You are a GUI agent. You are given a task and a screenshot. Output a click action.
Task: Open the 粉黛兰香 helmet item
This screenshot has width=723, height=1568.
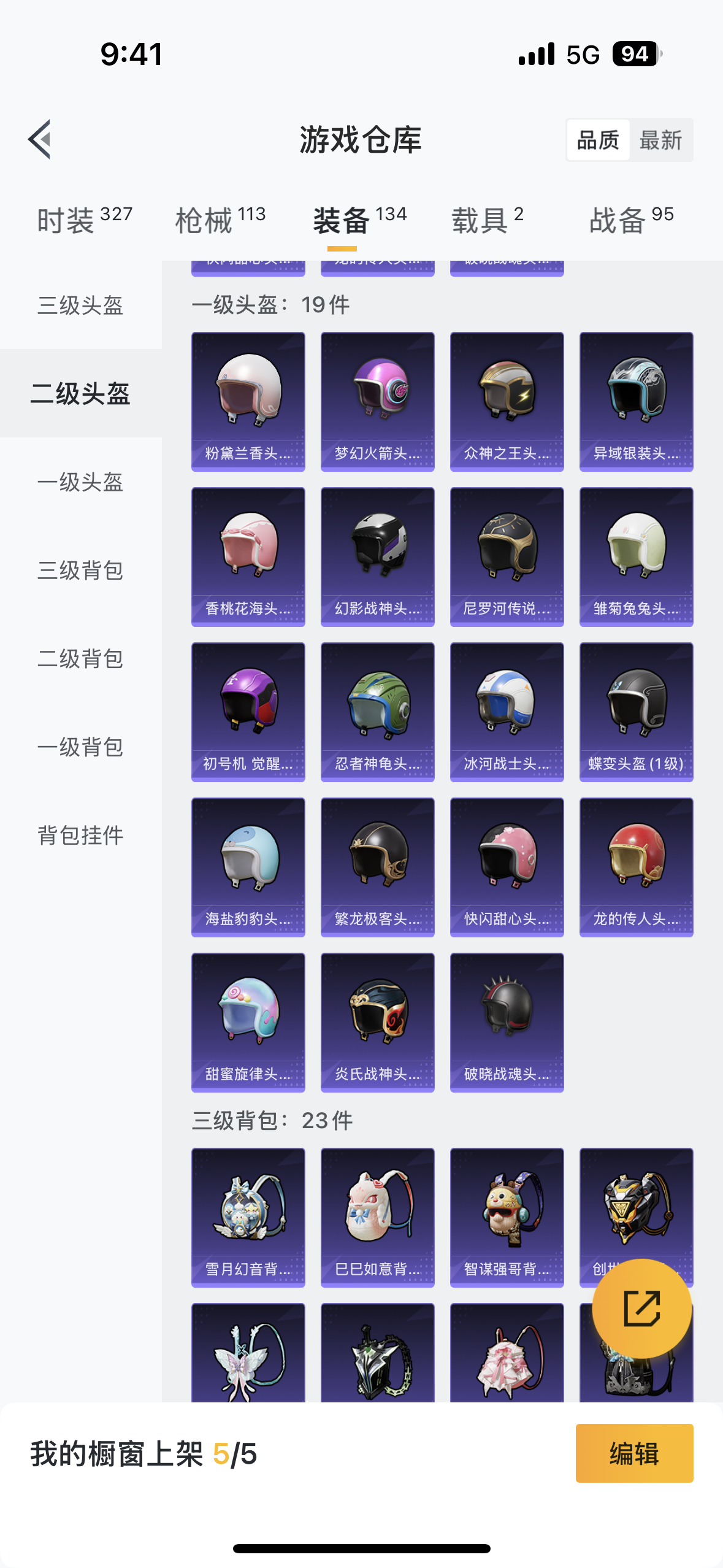(x=248, y=402)
